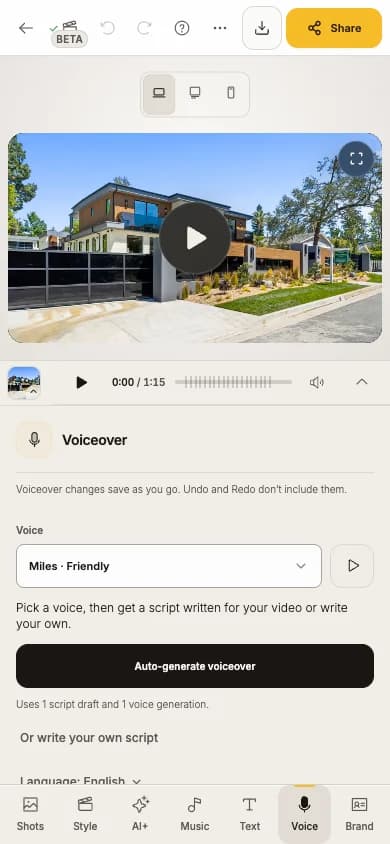Image resolution: width=390 pixels, height=844 pixels.
Task: Select the square desktop preview format
Action: pyautogui.click(x=195, y=94)
